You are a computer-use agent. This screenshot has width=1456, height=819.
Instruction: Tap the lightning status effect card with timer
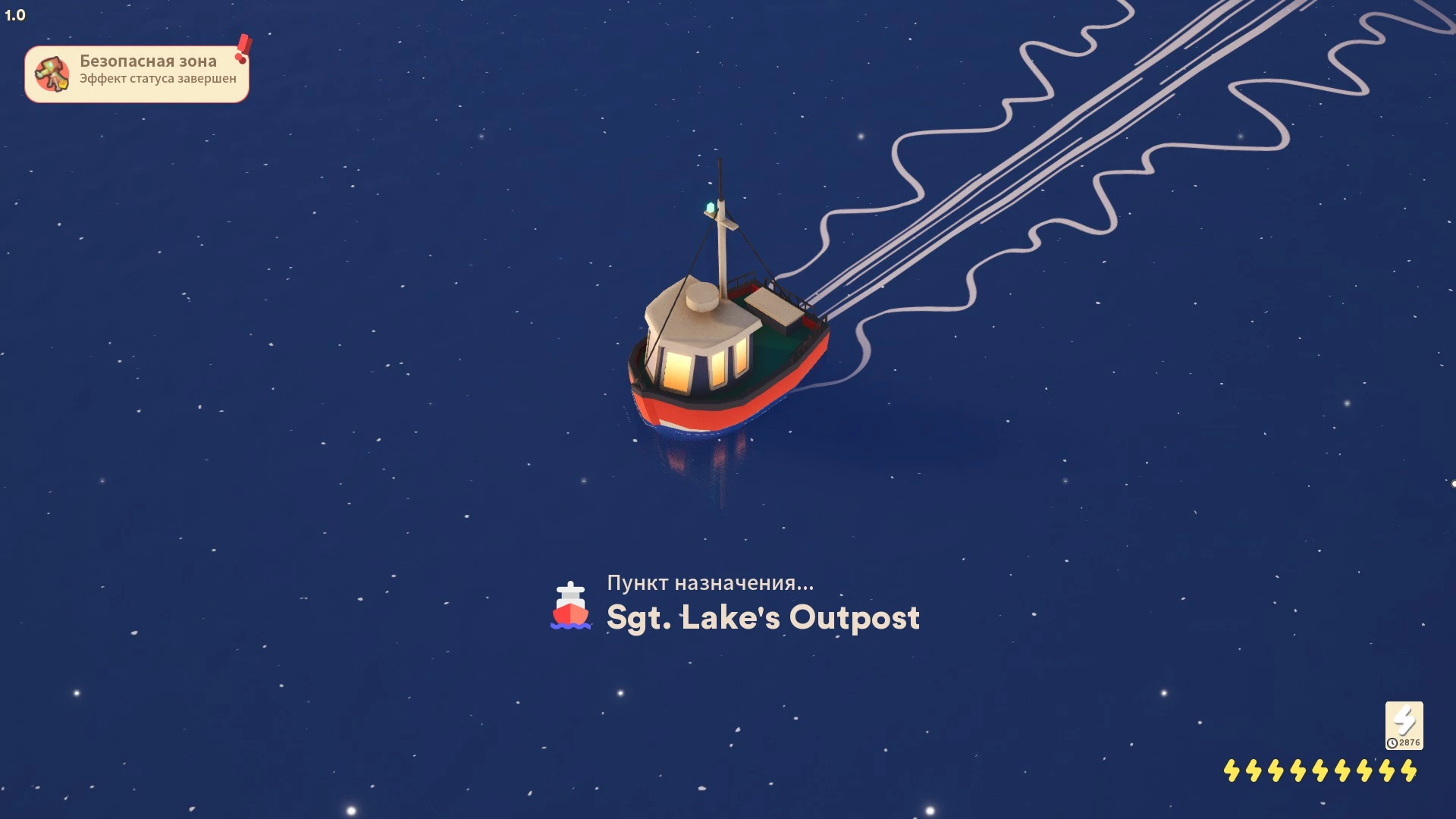1404,725
